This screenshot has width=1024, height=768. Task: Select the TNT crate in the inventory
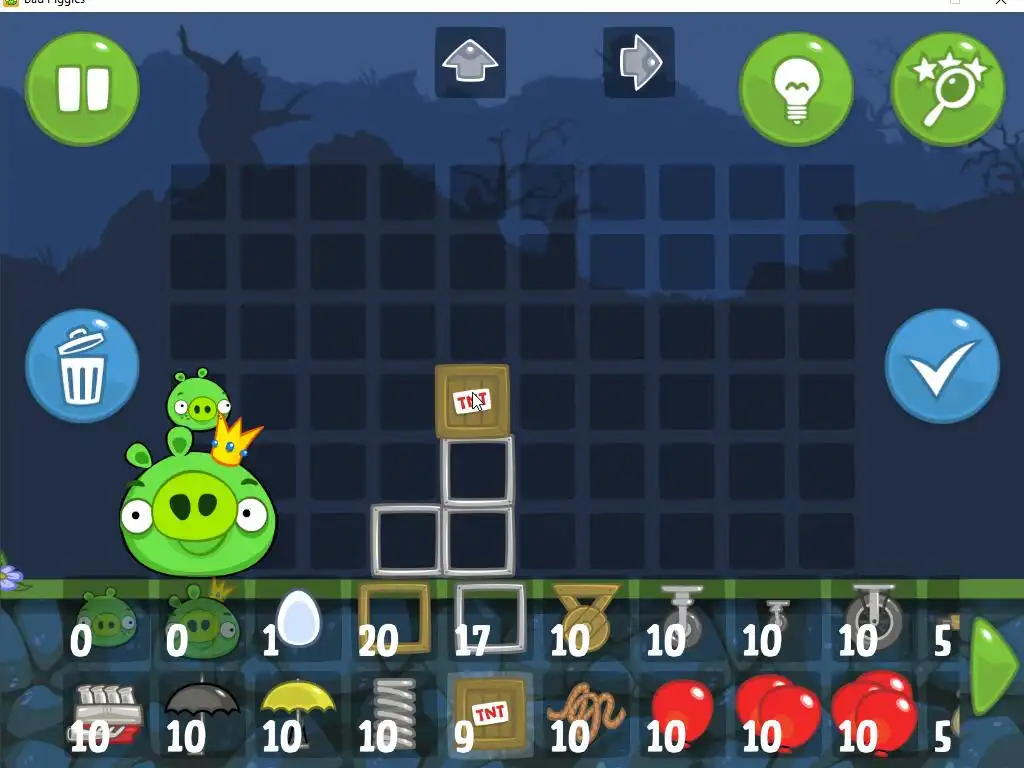coord(490,712)
